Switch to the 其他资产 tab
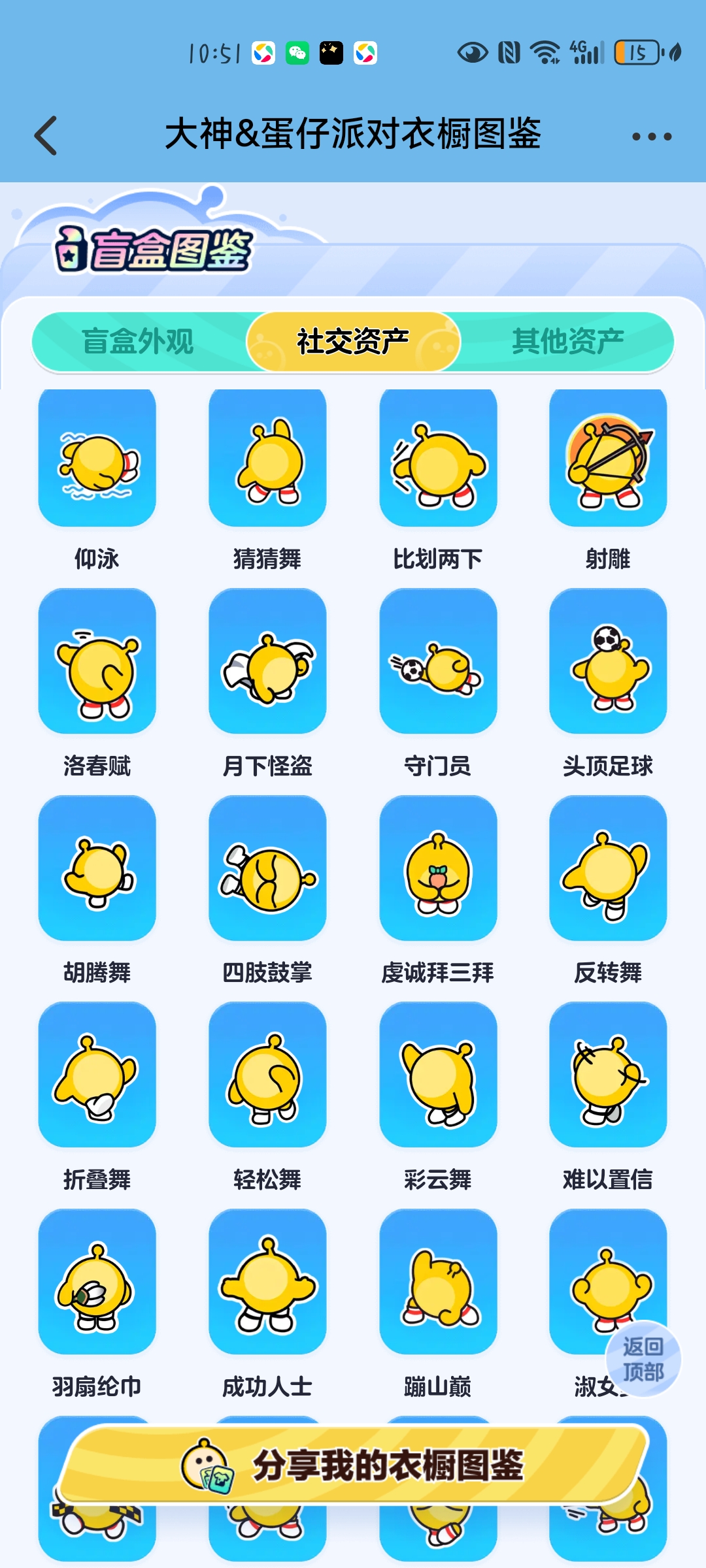The width and height of the screenshot is (706, 1568). (x=567, y=342)
